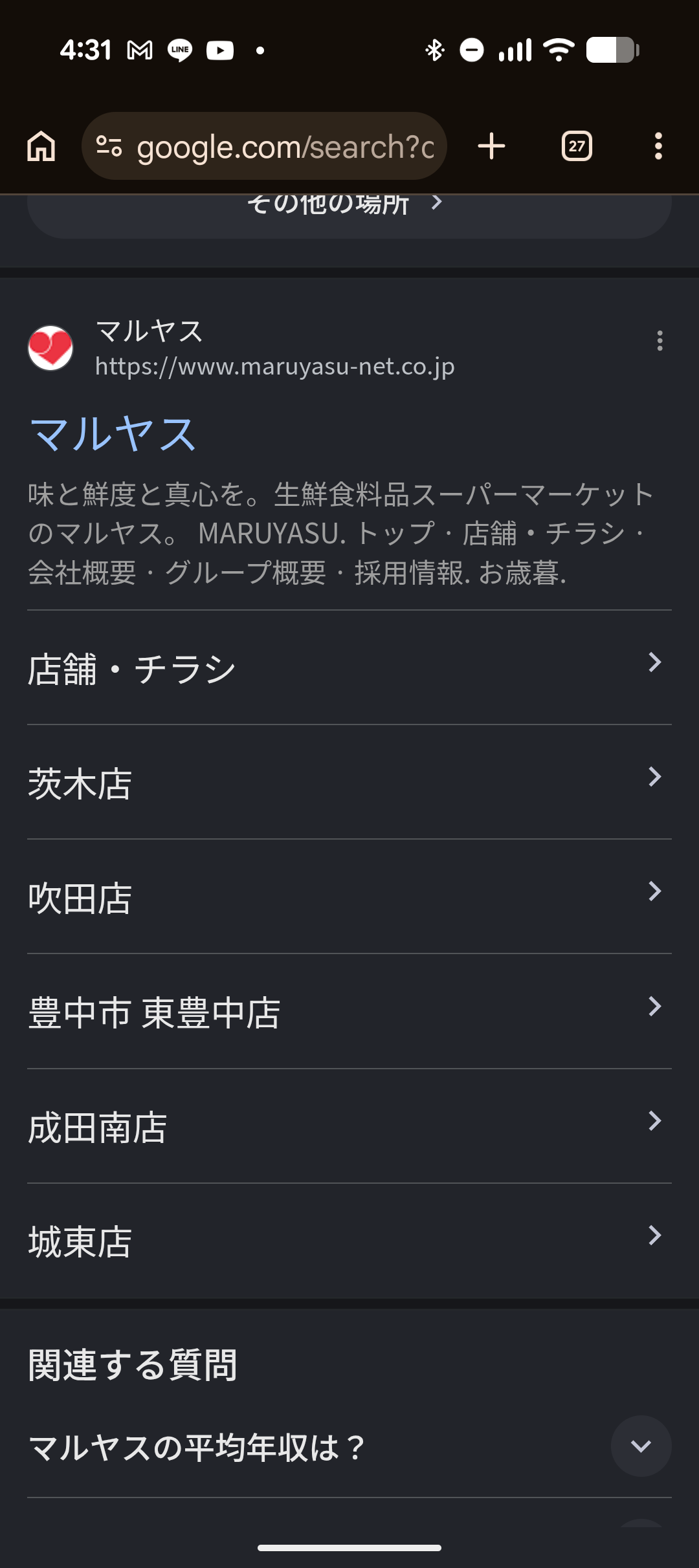Open the 城東店 sitelink
This screenshot has width=699, height=1568.
click(x=349, y=1241)
